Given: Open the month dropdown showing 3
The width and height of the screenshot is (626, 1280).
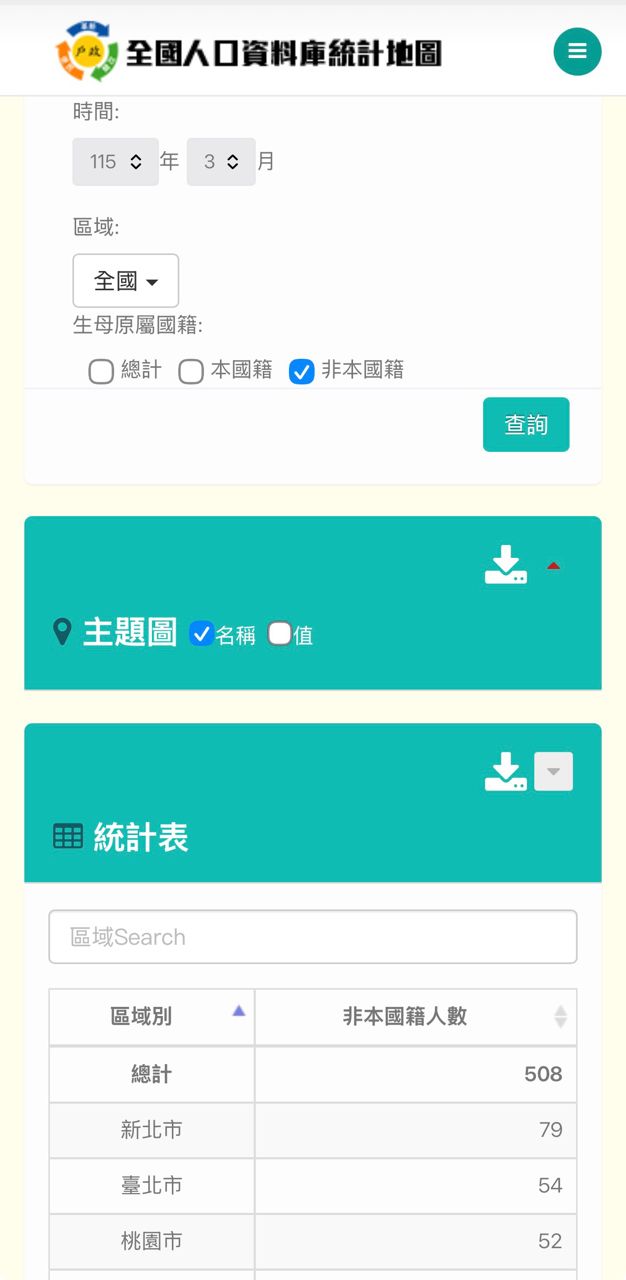Looking at the screenshot, I should pyautogui.click(x=220, y=162).
